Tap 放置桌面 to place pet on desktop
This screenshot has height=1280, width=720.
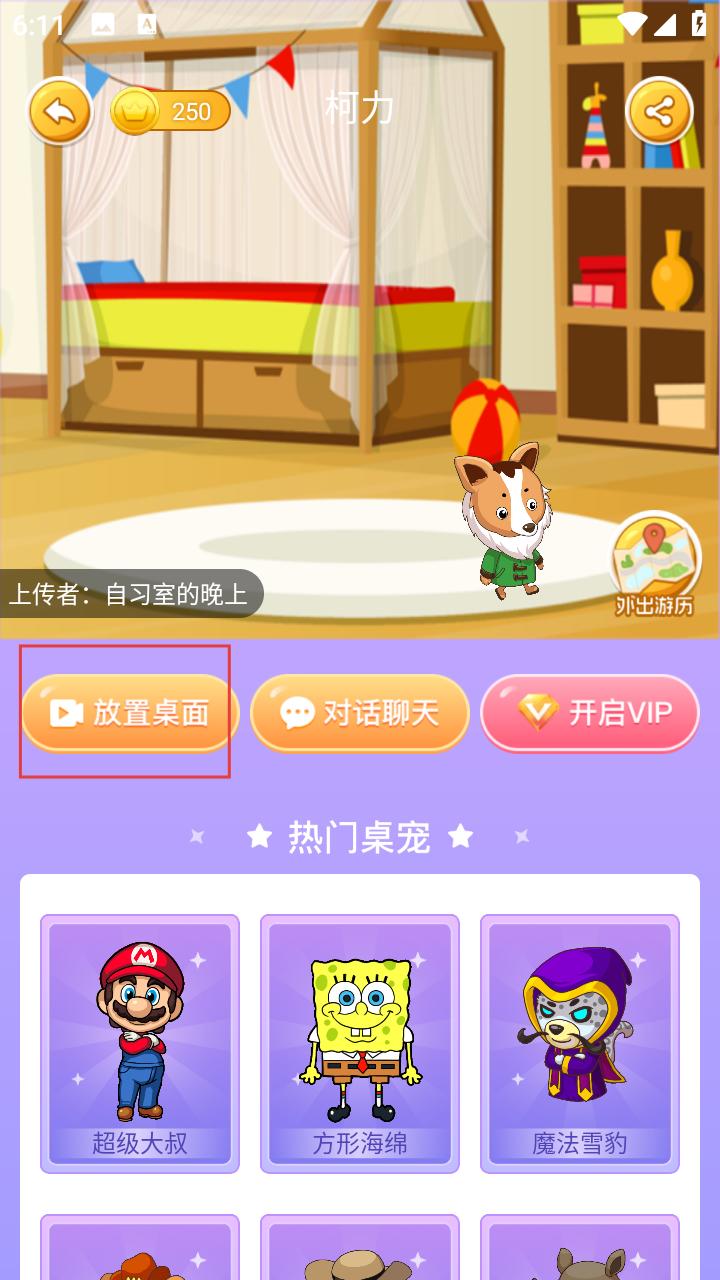(129, 712)
